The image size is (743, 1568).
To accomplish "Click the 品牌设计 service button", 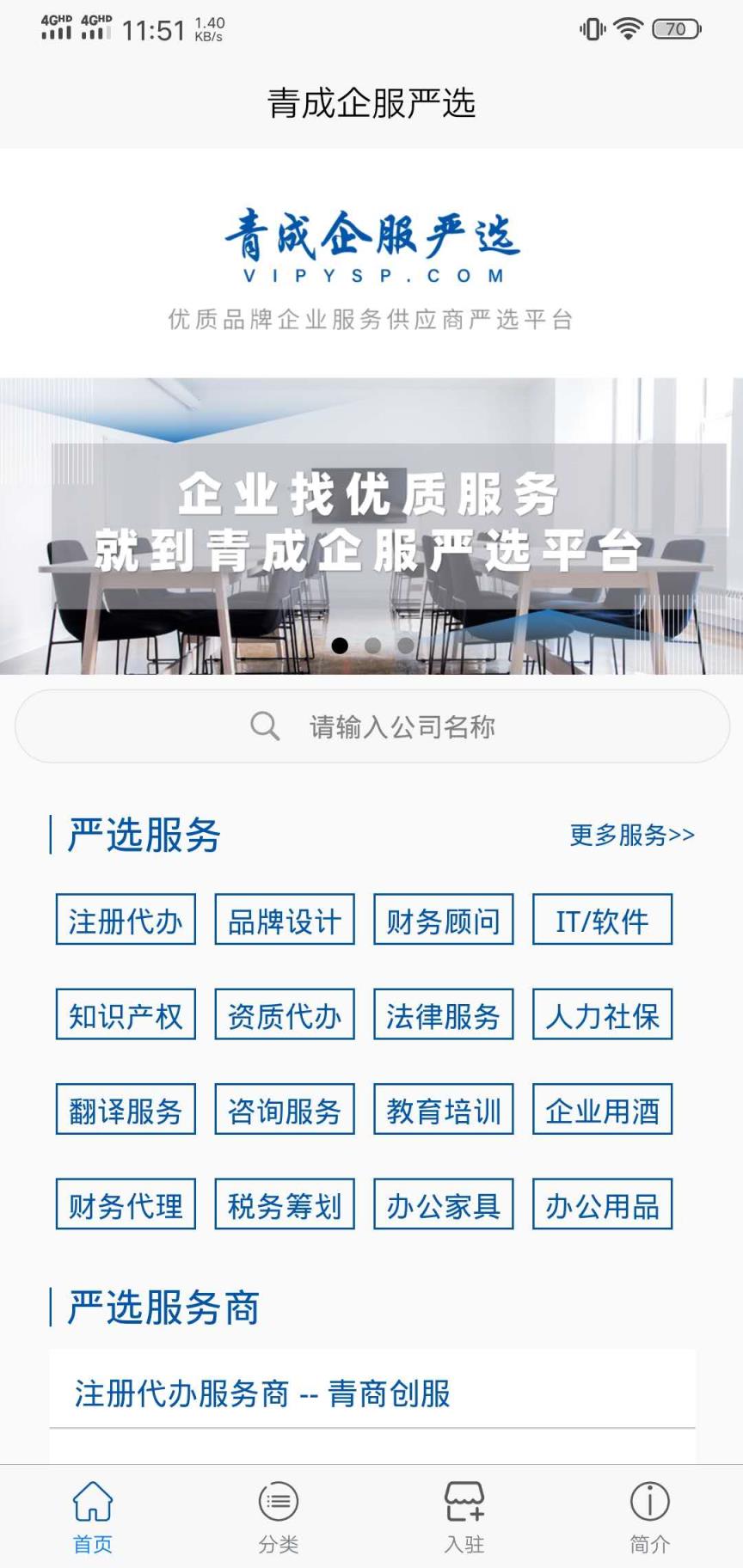I will pyautogui.click(x=284, y=919).
